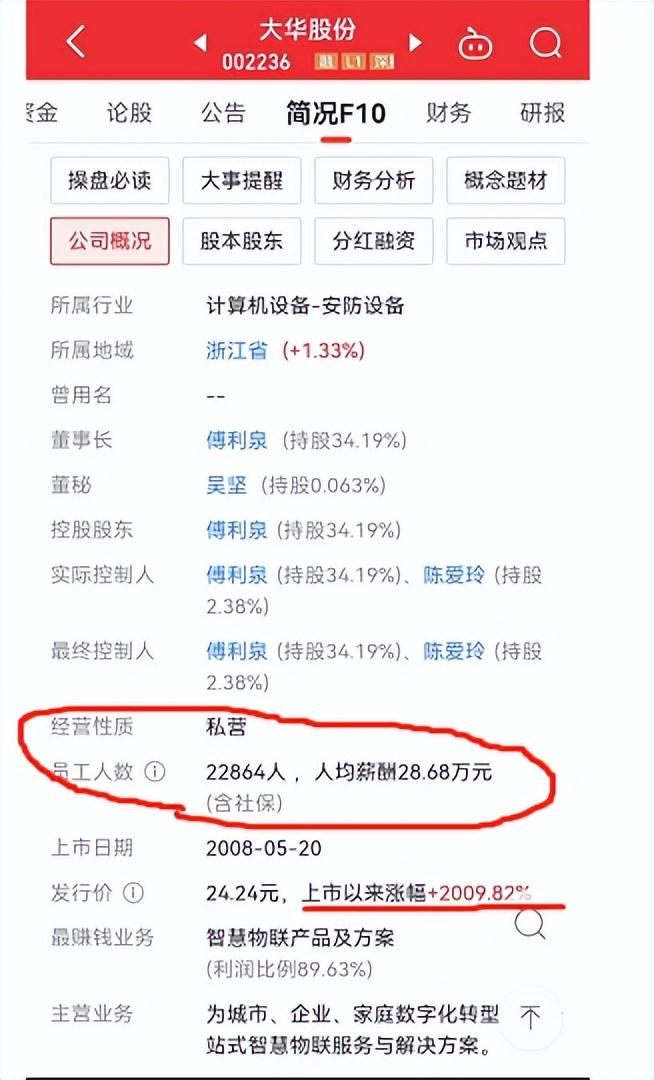
Task: Tap the info icon beside 员工人数
Action: 155,772
